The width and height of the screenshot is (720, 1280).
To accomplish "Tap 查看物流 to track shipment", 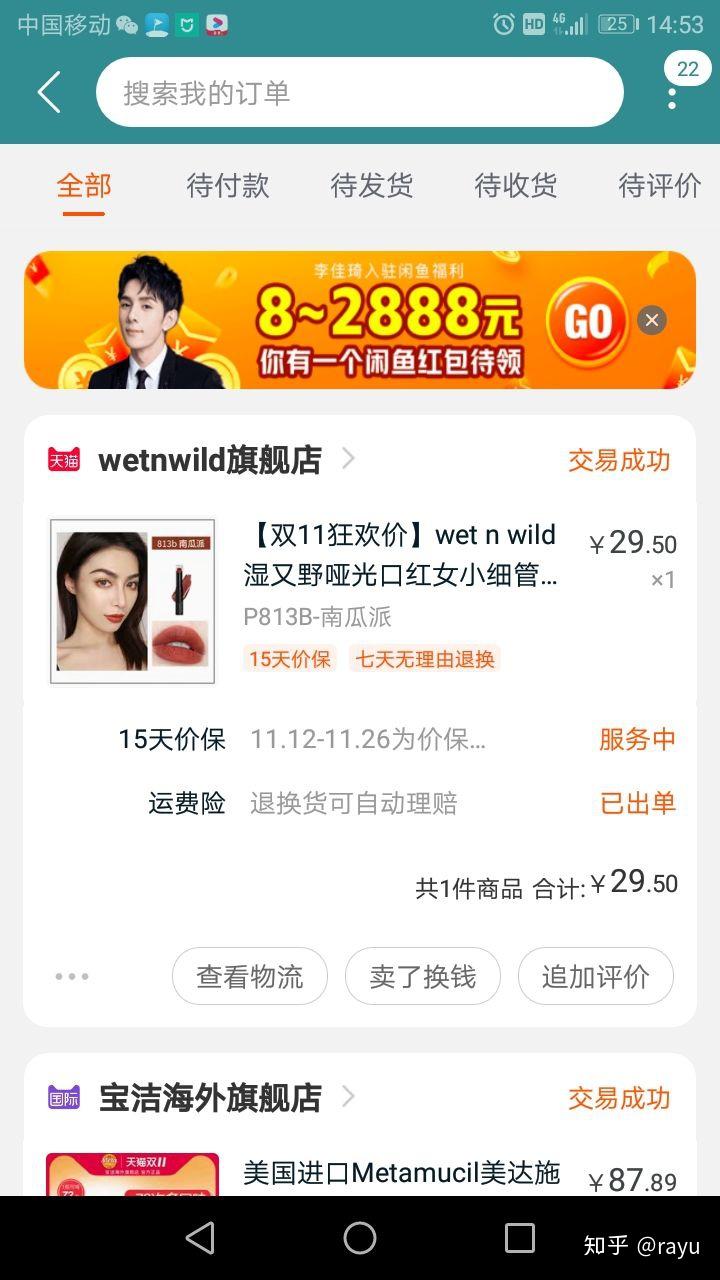I will click(250, 977).
